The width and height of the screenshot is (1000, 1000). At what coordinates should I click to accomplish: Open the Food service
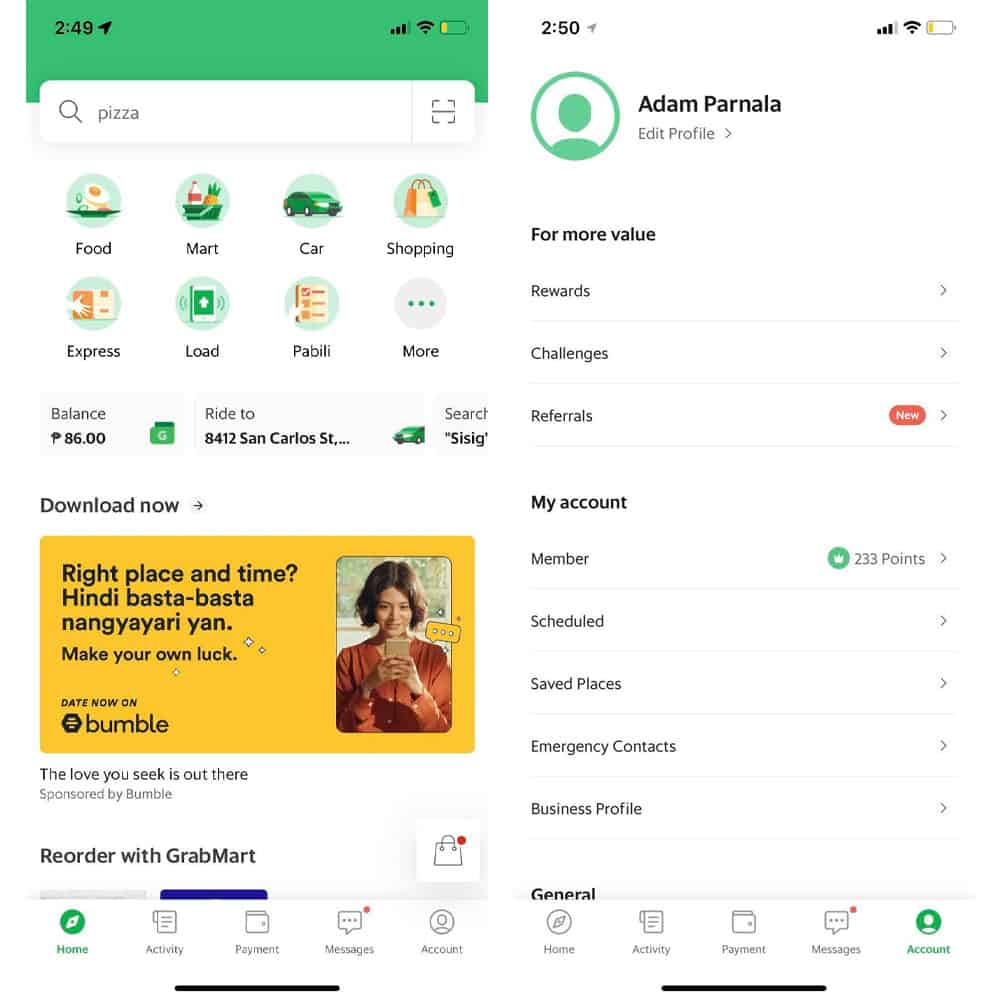(x=94, y=214)
